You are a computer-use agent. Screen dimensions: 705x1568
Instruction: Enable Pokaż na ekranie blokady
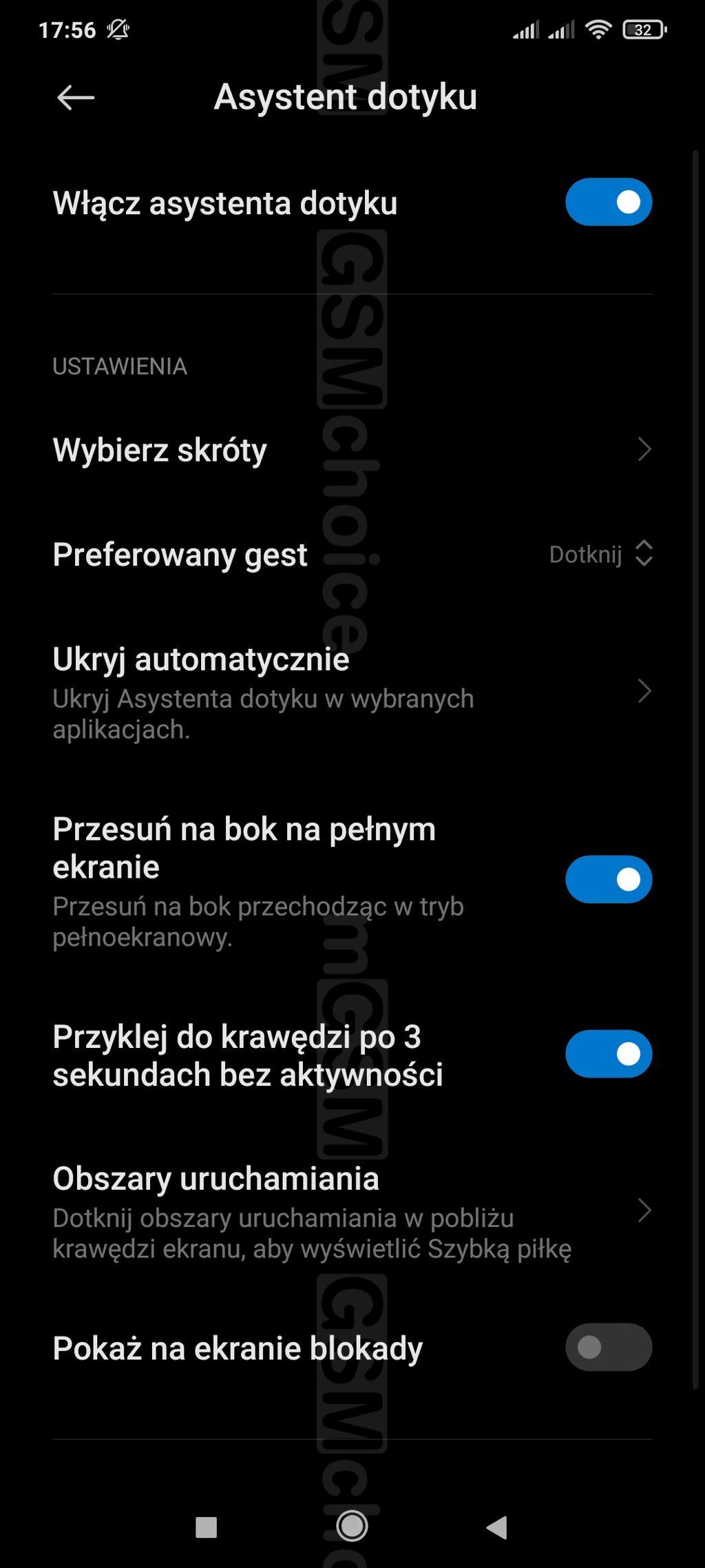click(x=608, y=1347)
